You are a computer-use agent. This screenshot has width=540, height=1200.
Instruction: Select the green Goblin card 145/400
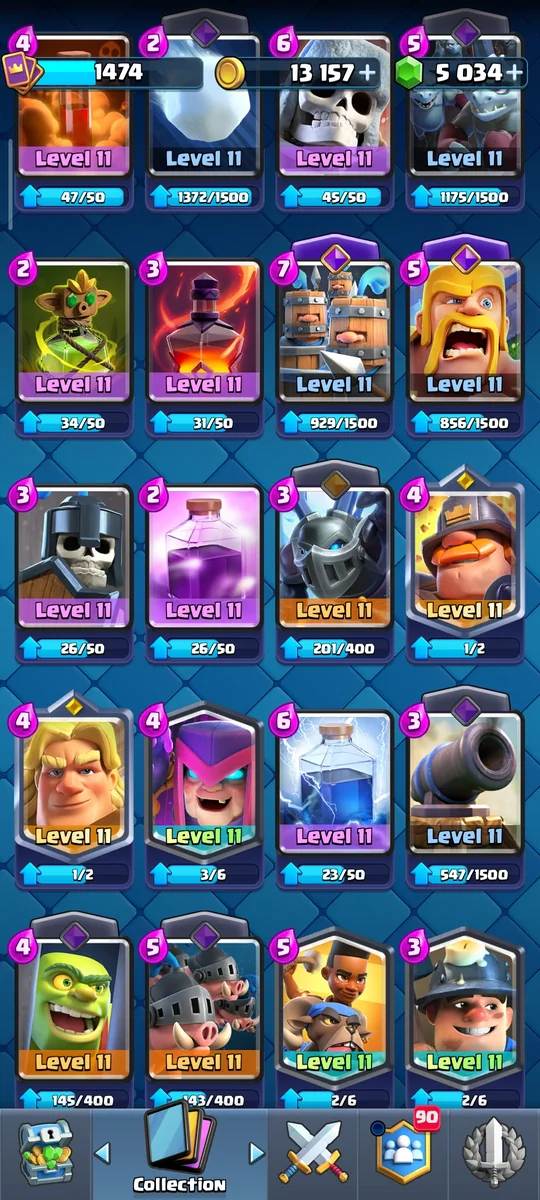(x=73, y=1016)
